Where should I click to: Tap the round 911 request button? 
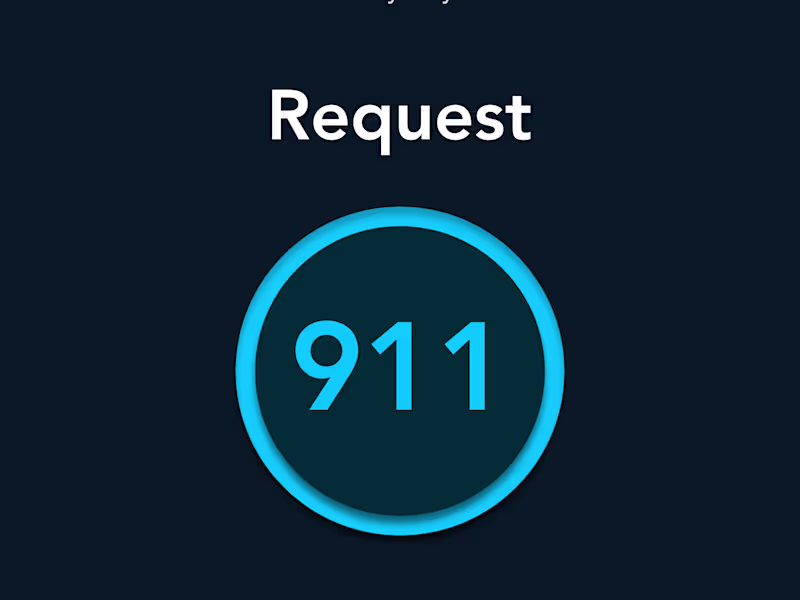tap(400, 370)
